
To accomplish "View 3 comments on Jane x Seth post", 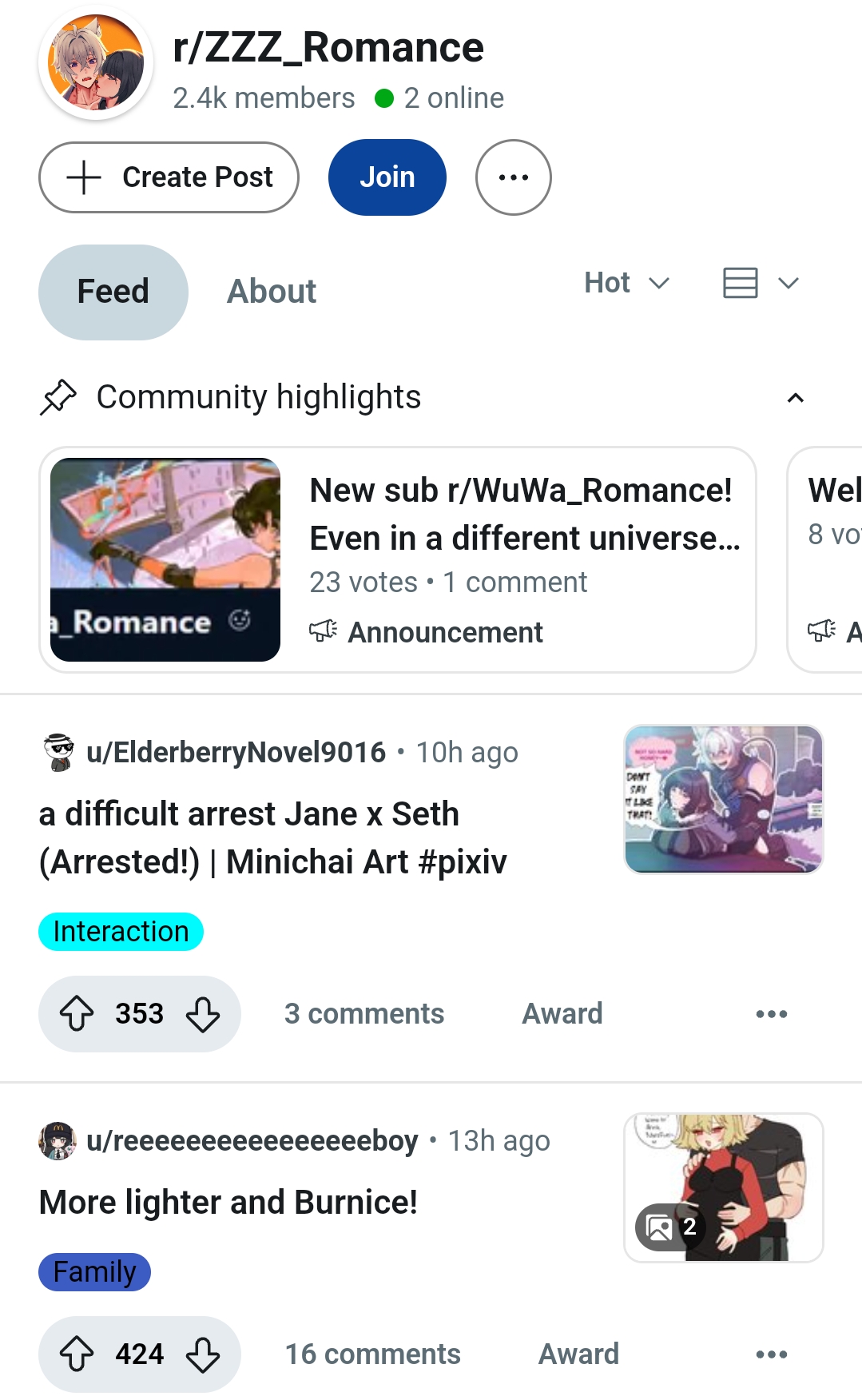I will (364, 1014).
